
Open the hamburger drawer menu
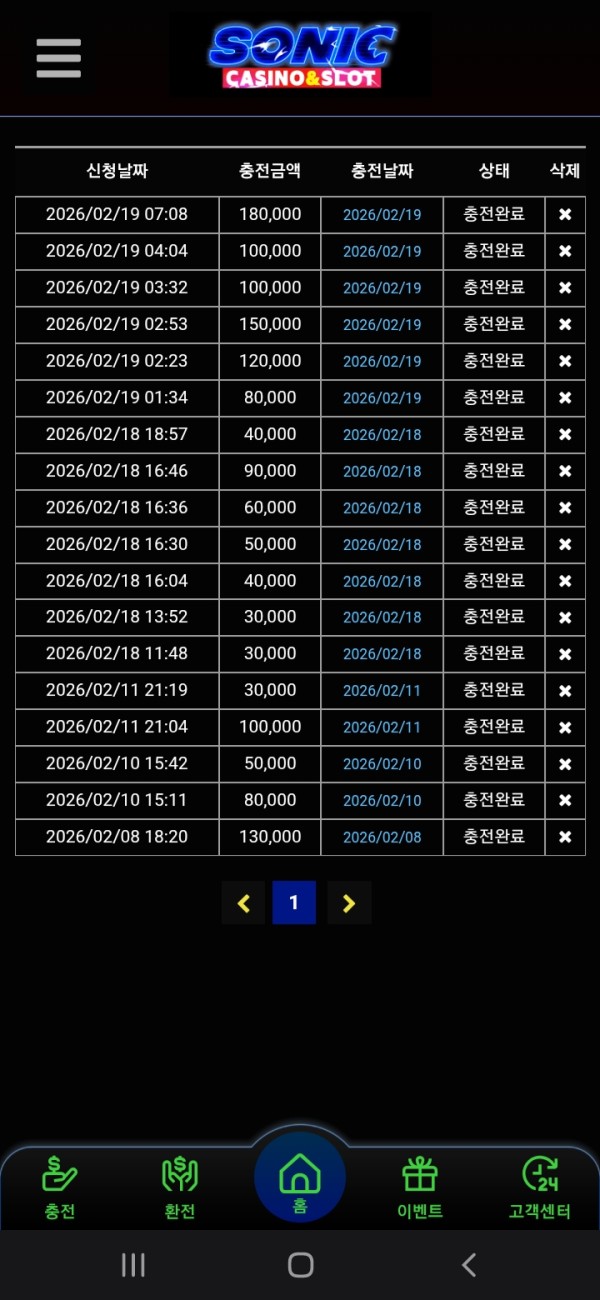pos(59,58)
